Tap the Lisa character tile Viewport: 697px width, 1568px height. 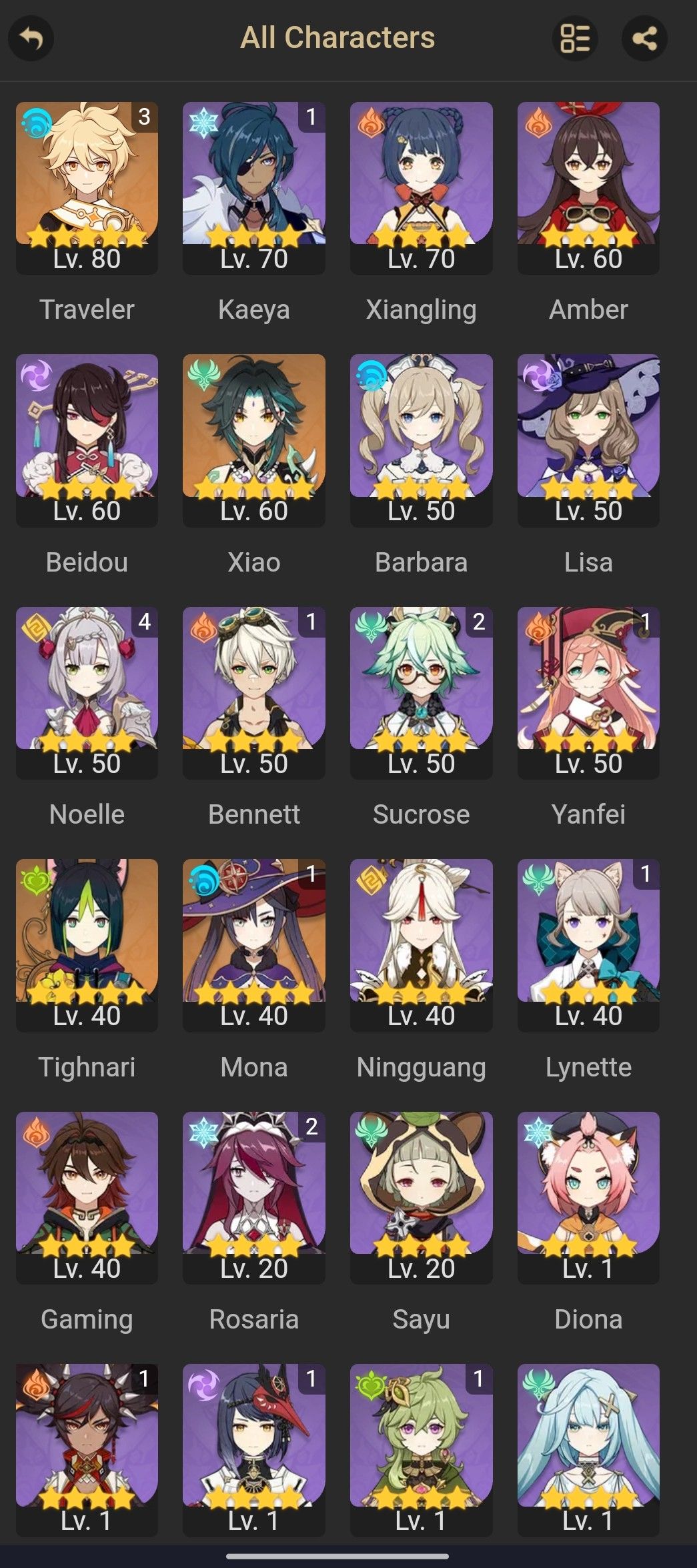[x=588, y=440]
